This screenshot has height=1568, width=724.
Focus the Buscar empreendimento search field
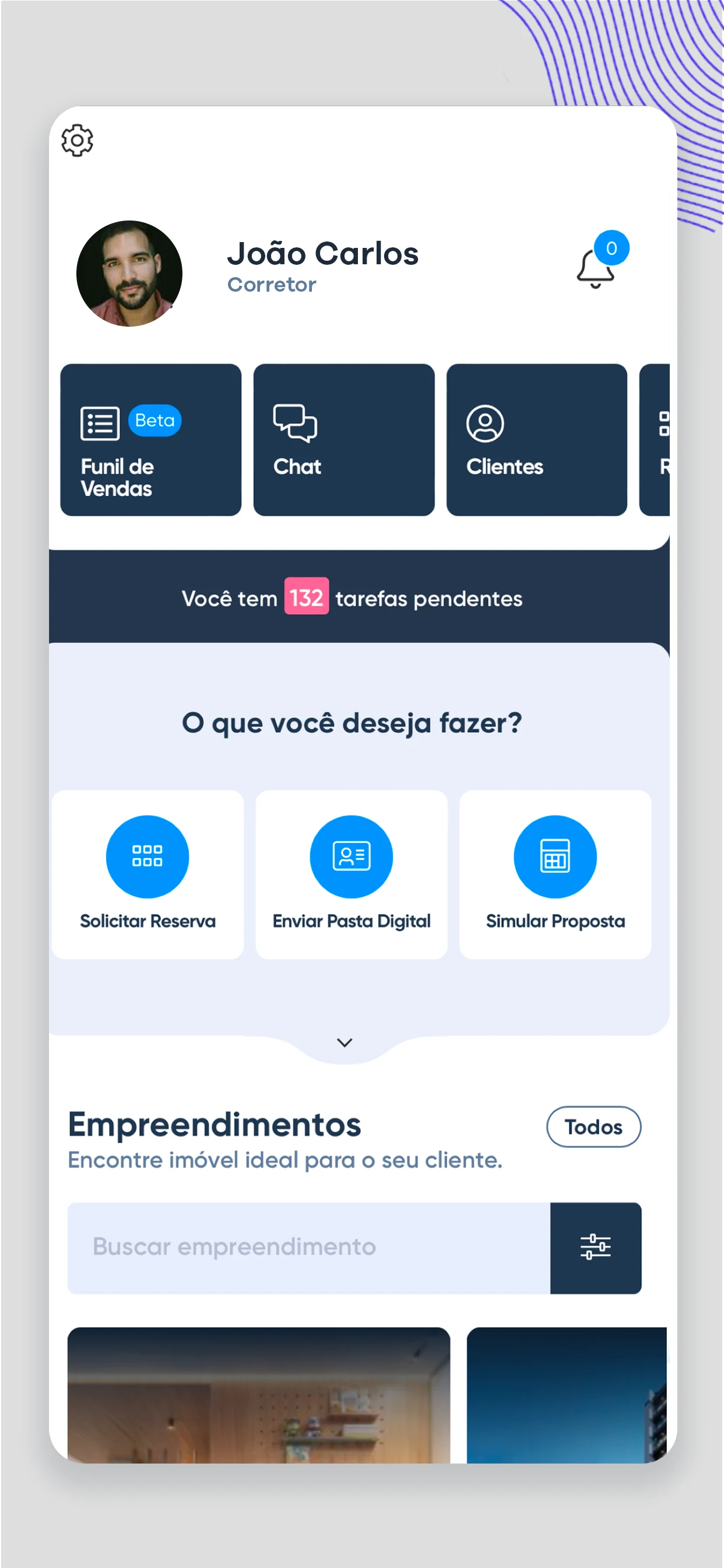[x=309, y=1248]
